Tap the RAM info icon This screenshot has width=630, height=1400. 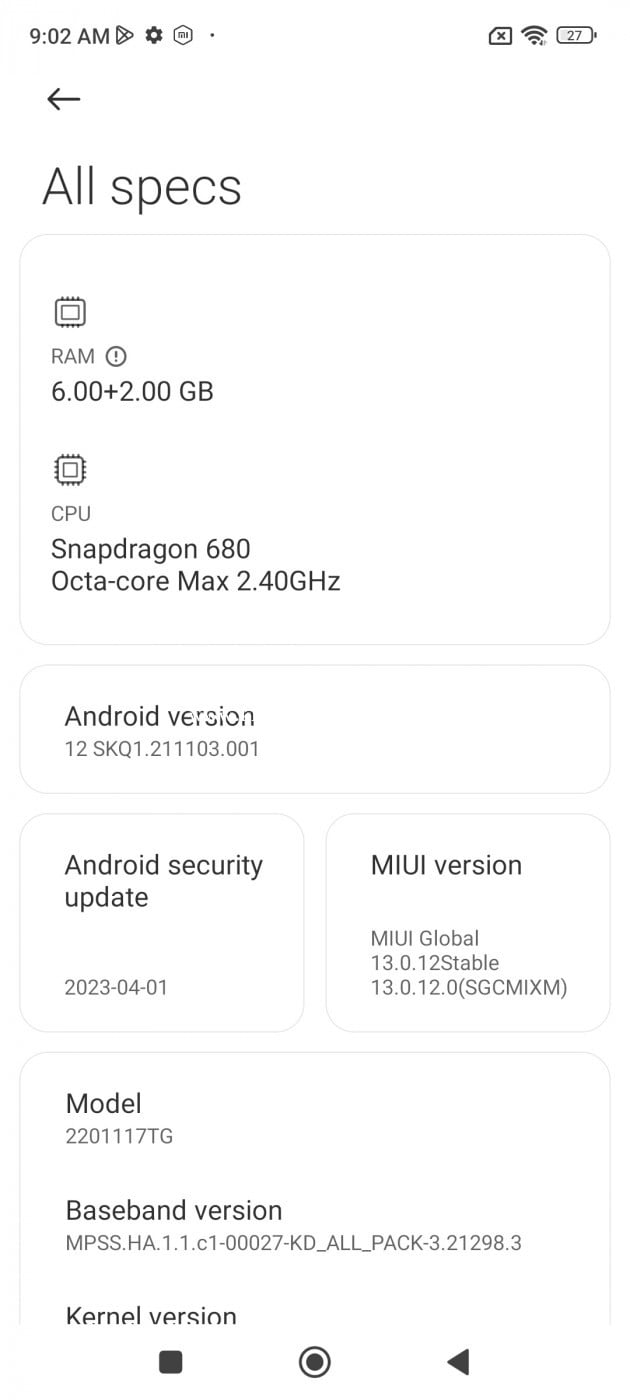point(116,356)
